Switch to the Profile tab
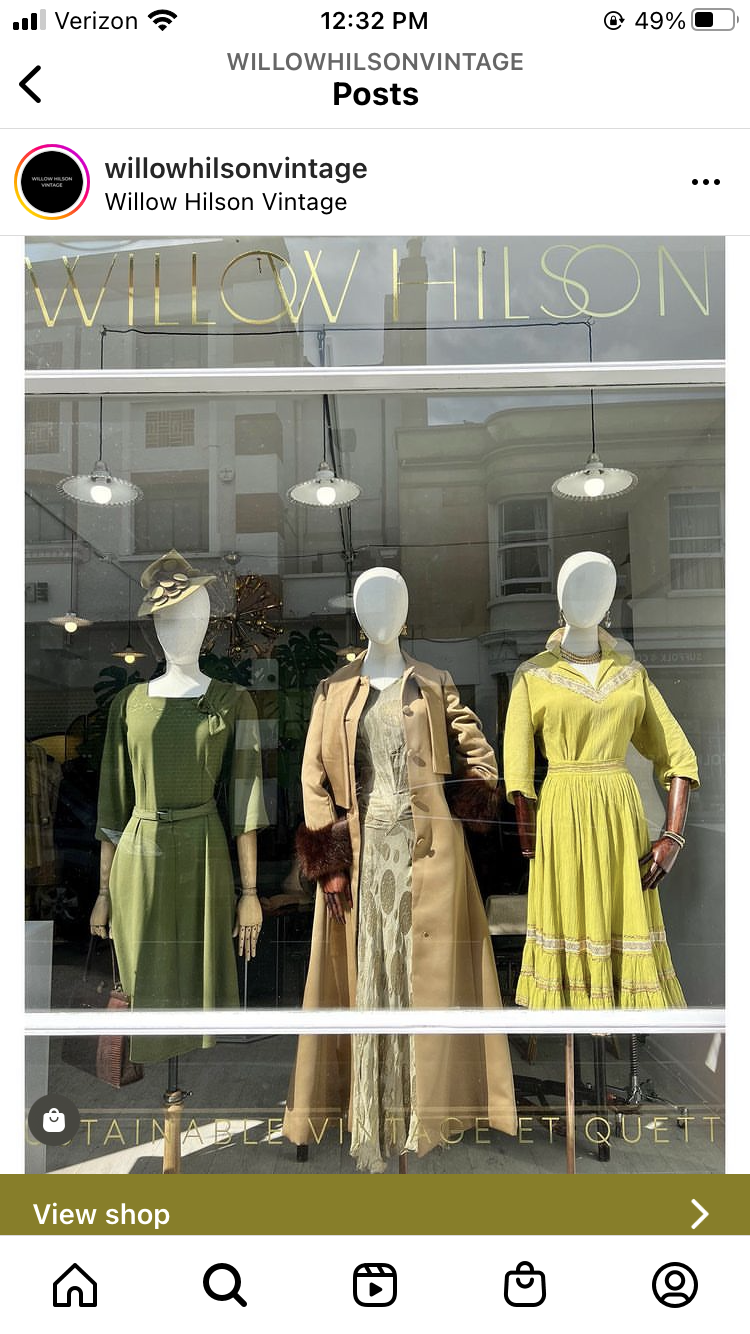The width and height of the screenshot is (750, 1334). point(675,1285)
